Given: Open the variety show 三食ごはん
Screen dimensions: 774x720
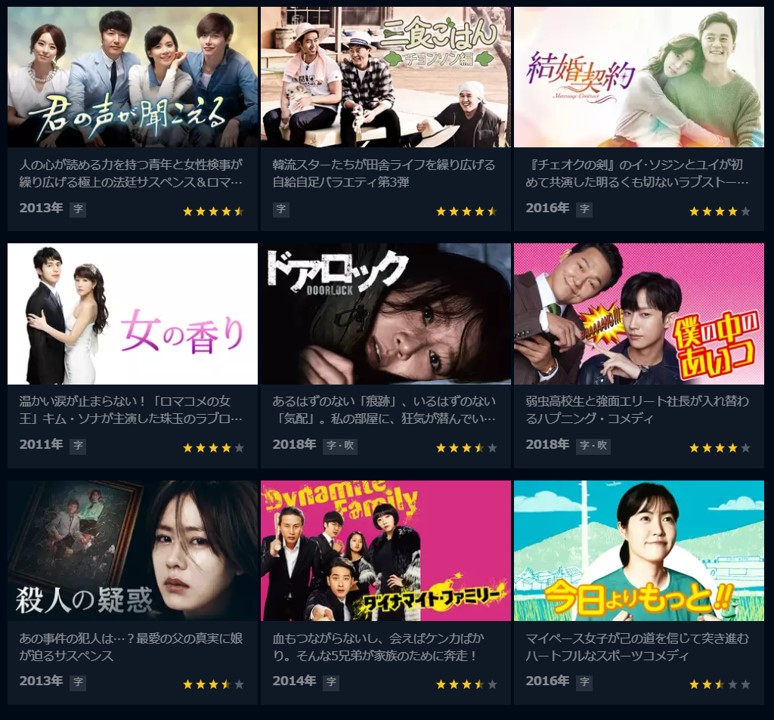Looking at the screenshot, I should 385,78.
